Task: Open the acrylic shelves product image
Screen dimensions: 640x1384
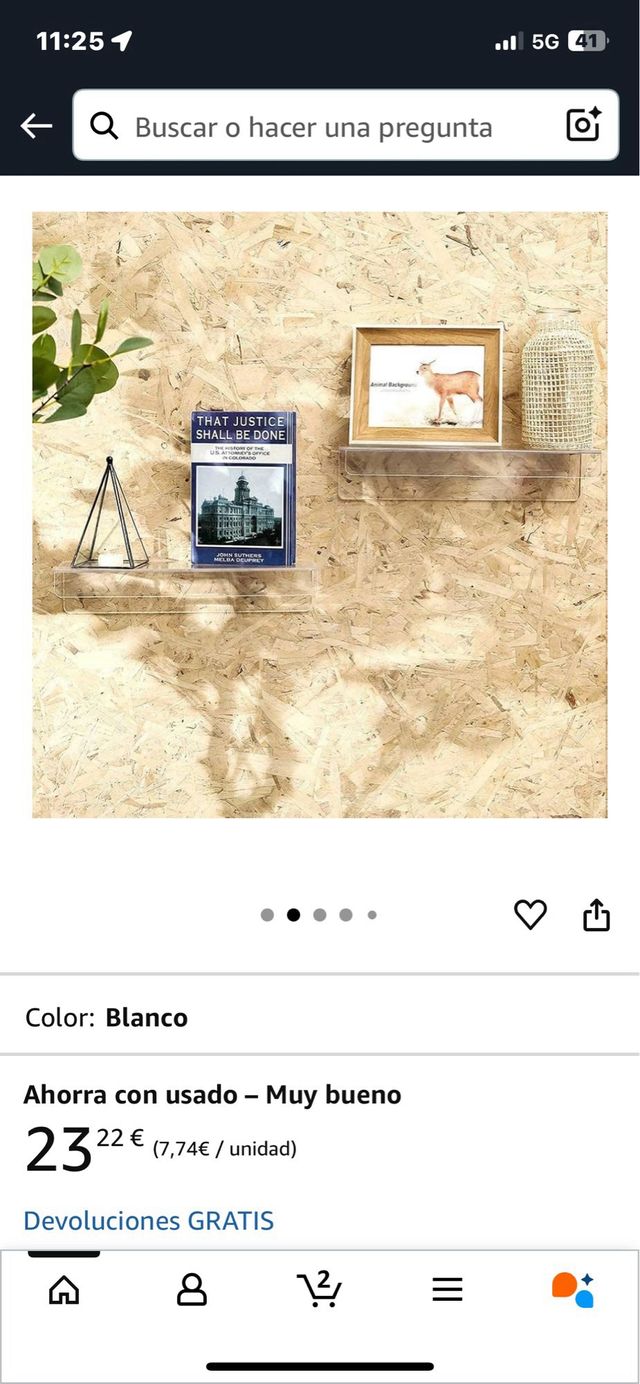Action: (320, 515)
